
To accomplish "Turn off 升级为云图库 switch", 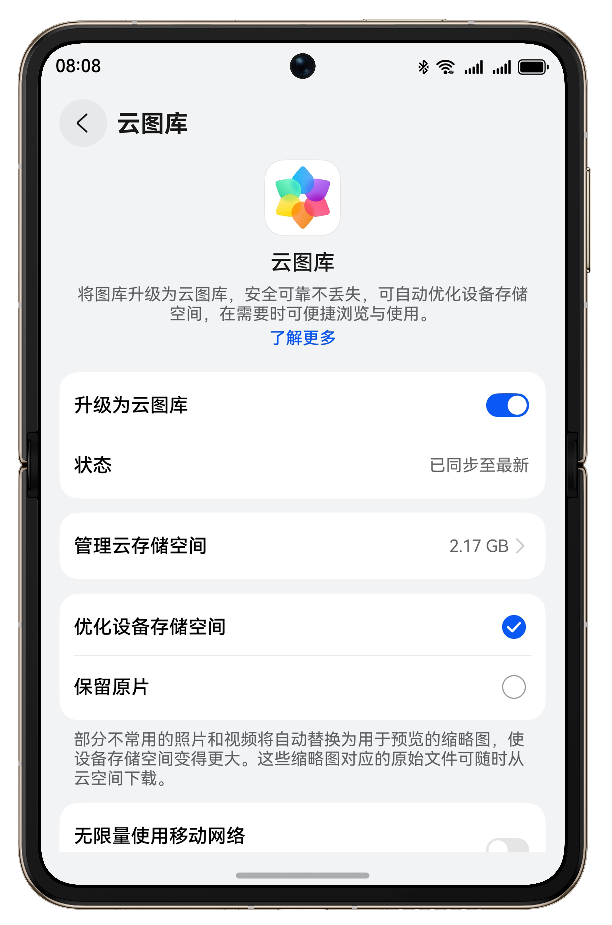I will click(507, 405).
